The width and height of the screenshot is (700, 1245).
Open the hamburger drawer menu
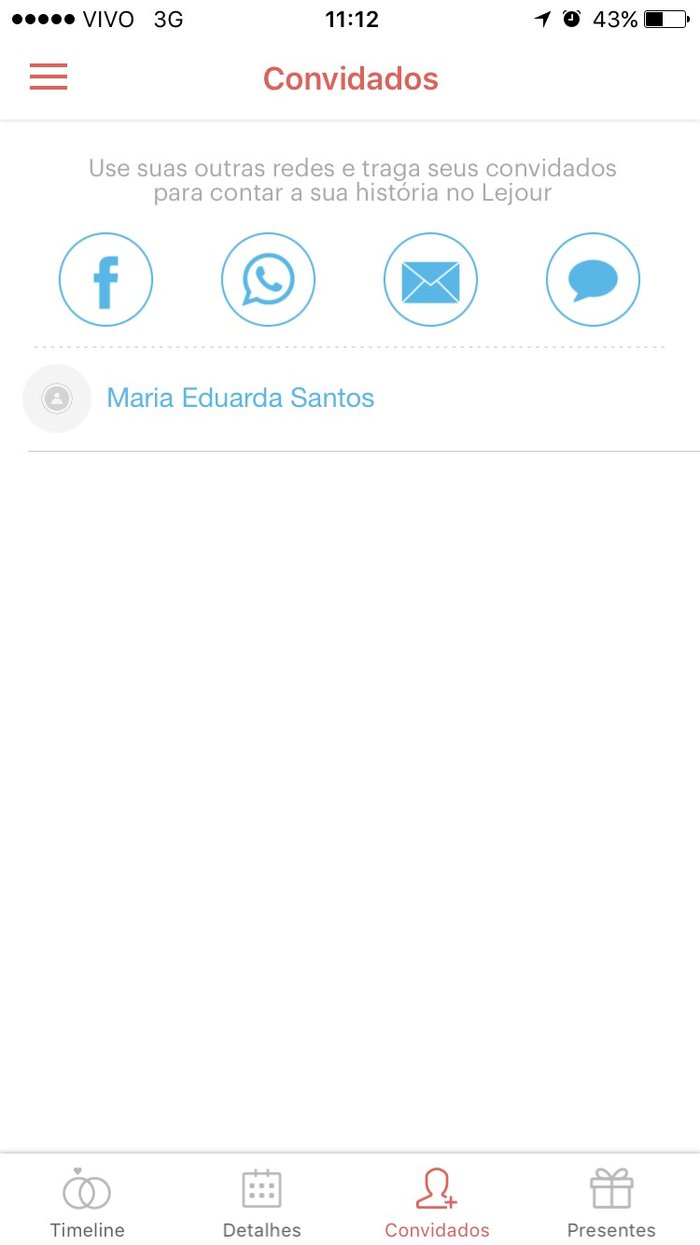point(48,77)
